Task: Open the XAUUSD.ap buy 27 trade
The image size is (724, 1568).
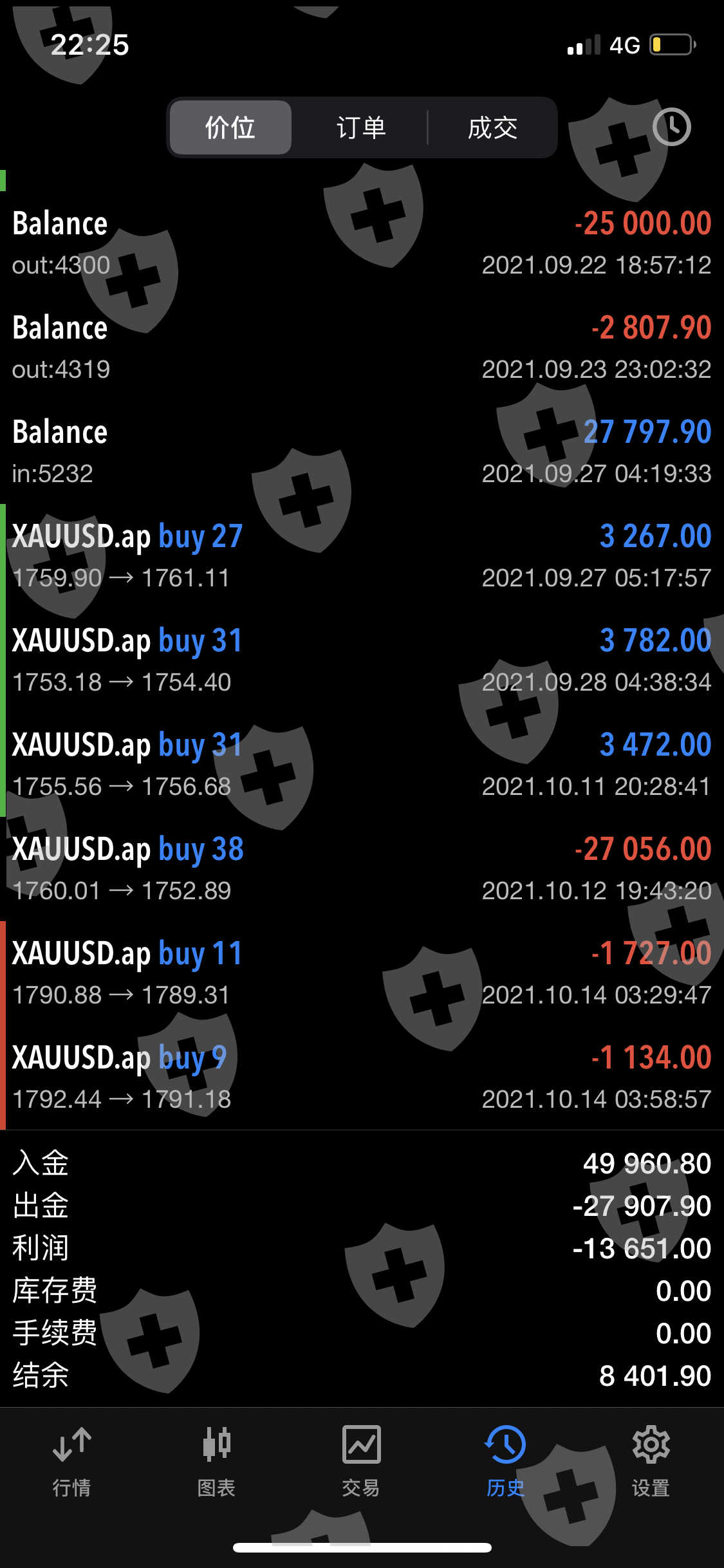Action: [362, 556]
